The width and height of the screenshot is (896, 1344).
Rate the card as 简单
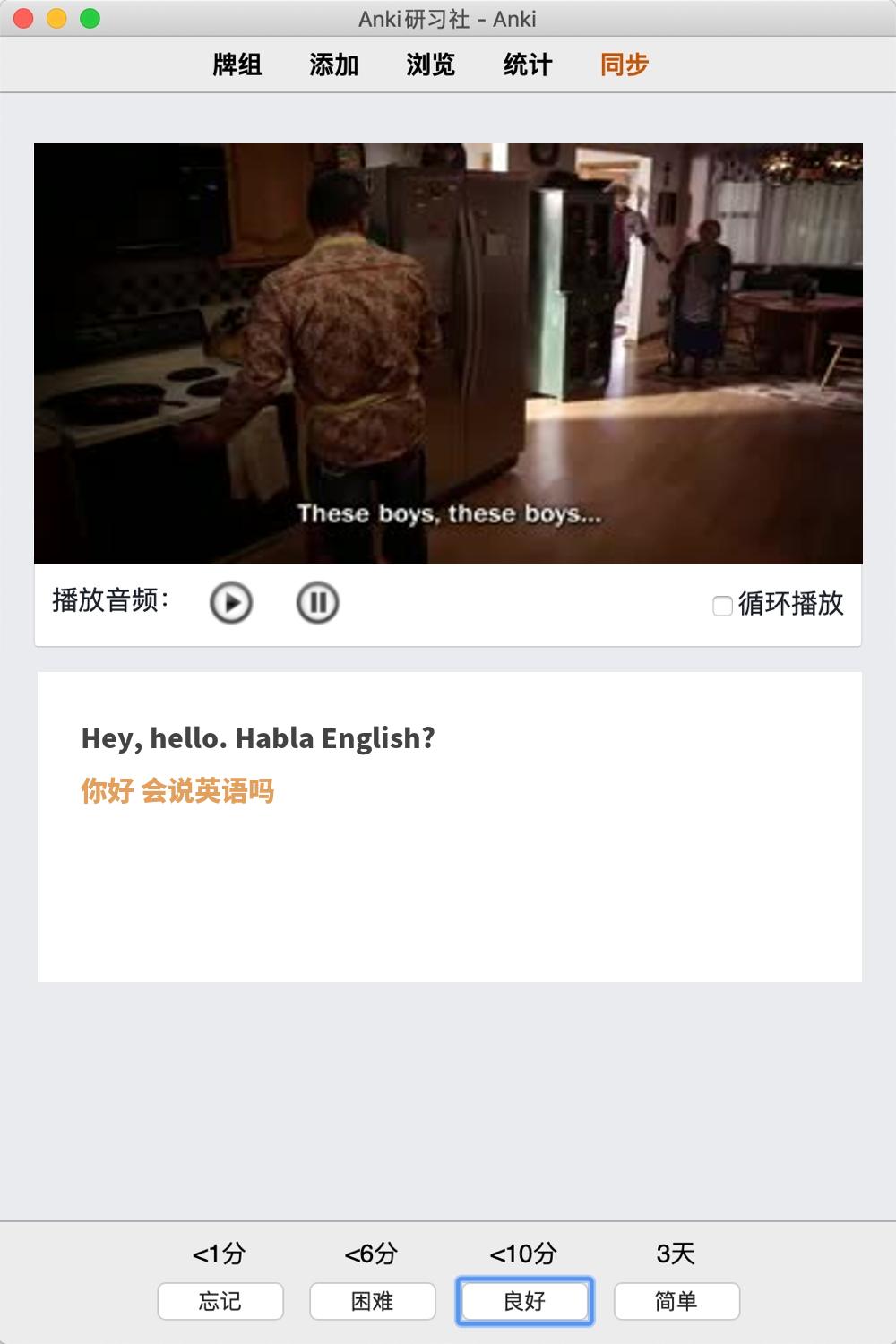pos(676,1301)
